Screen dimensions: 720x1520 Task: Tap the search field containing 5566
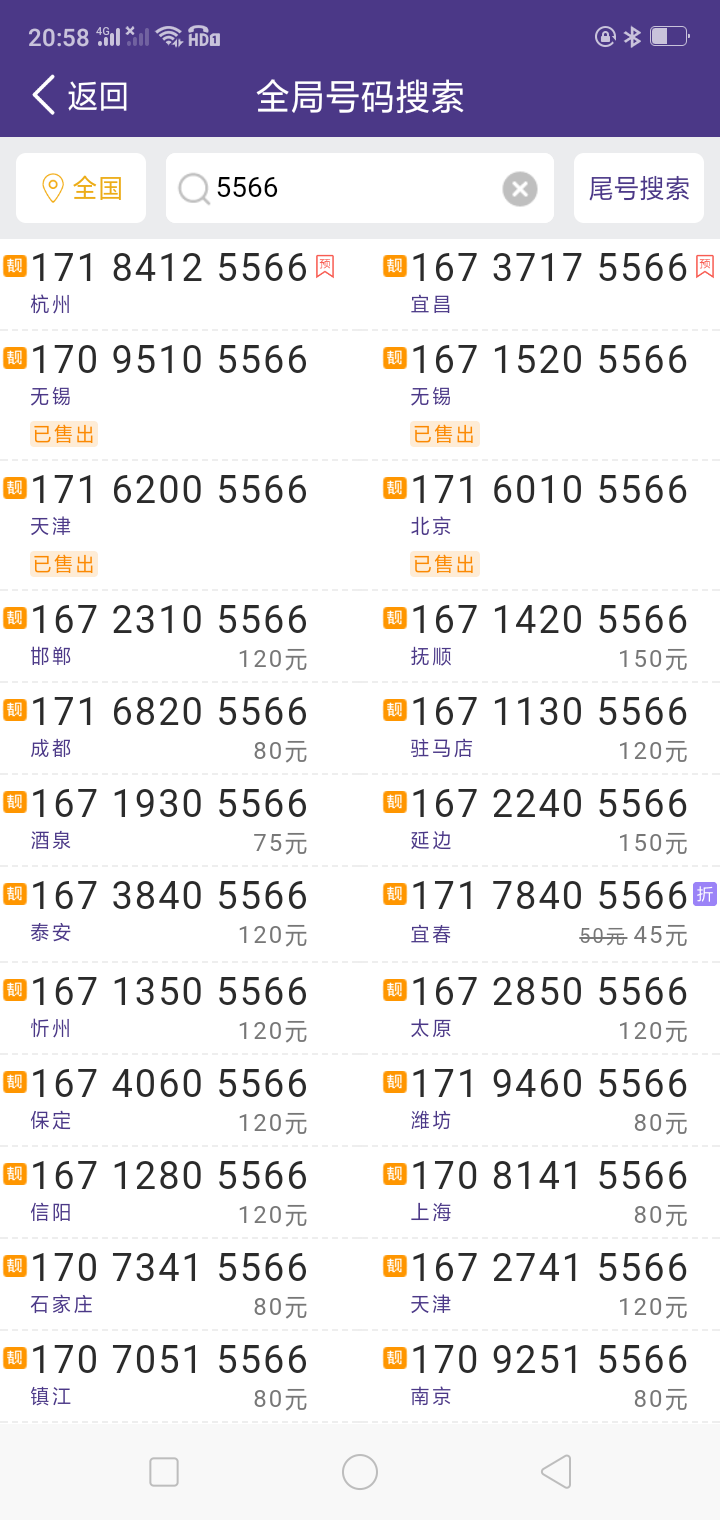click(340, 188)
